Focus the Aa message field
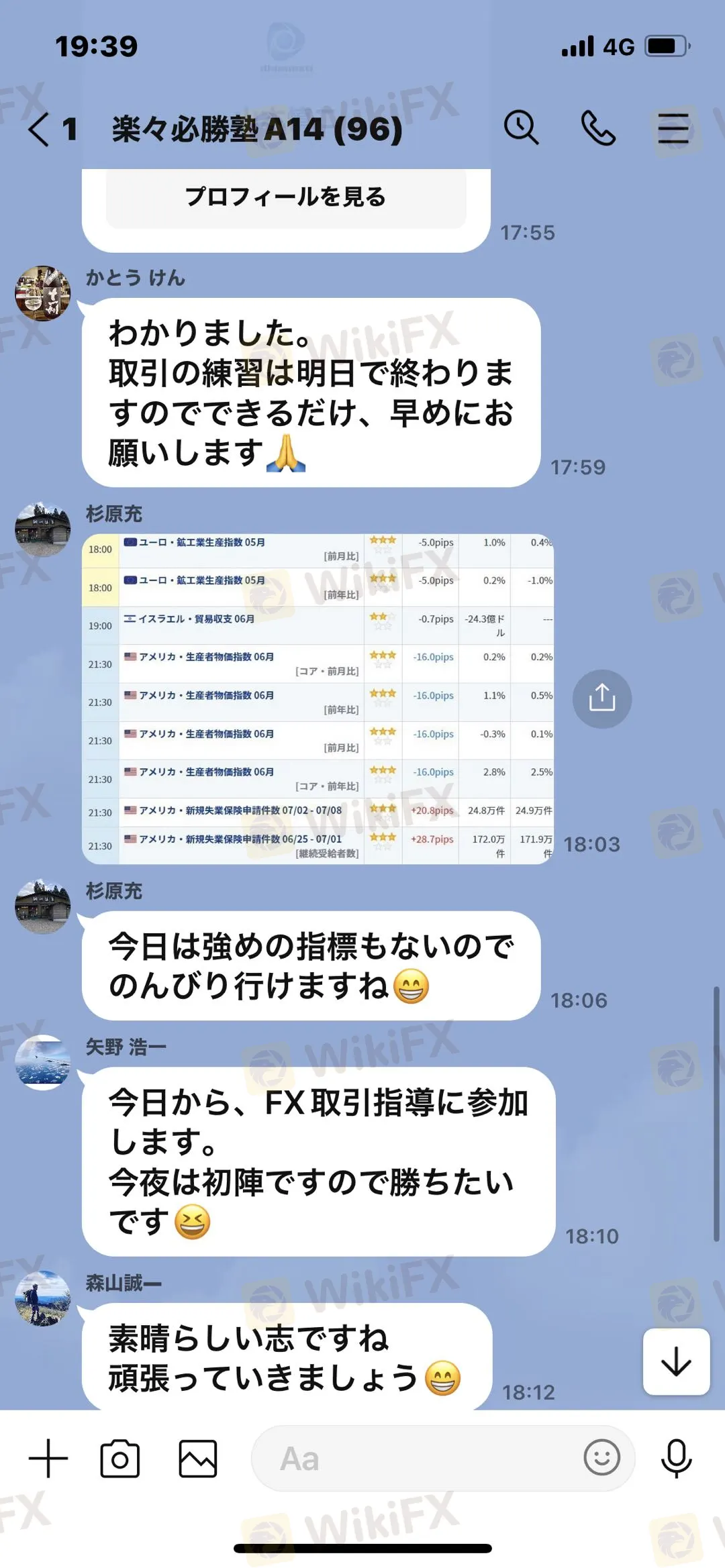Screen dimensions: 725x1568 (416, 1458)
